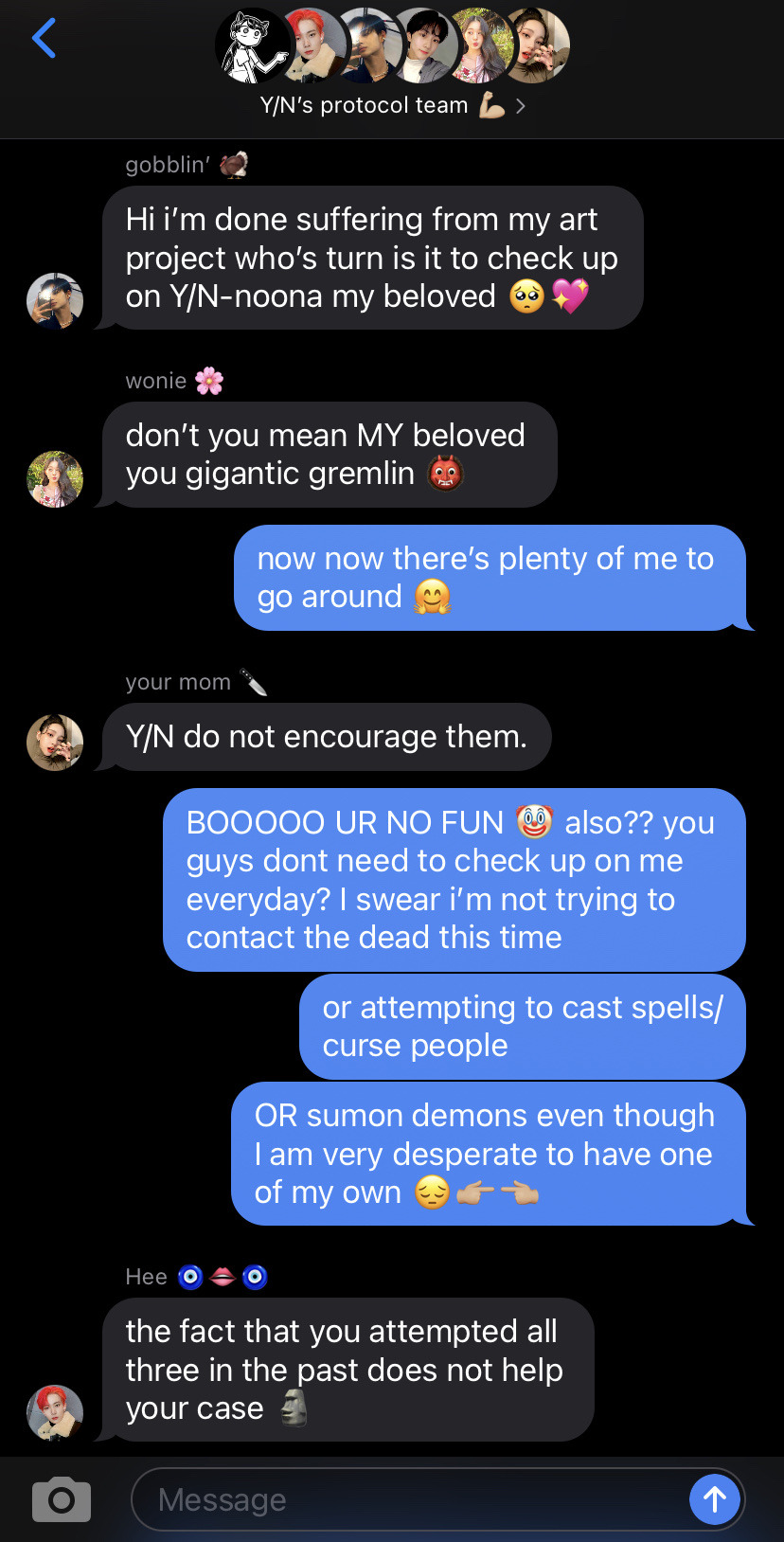View gobblin' sender's profile picture
Image resolution: width=784 pixels, height=1542 pixels.
[x=55, y=301]
